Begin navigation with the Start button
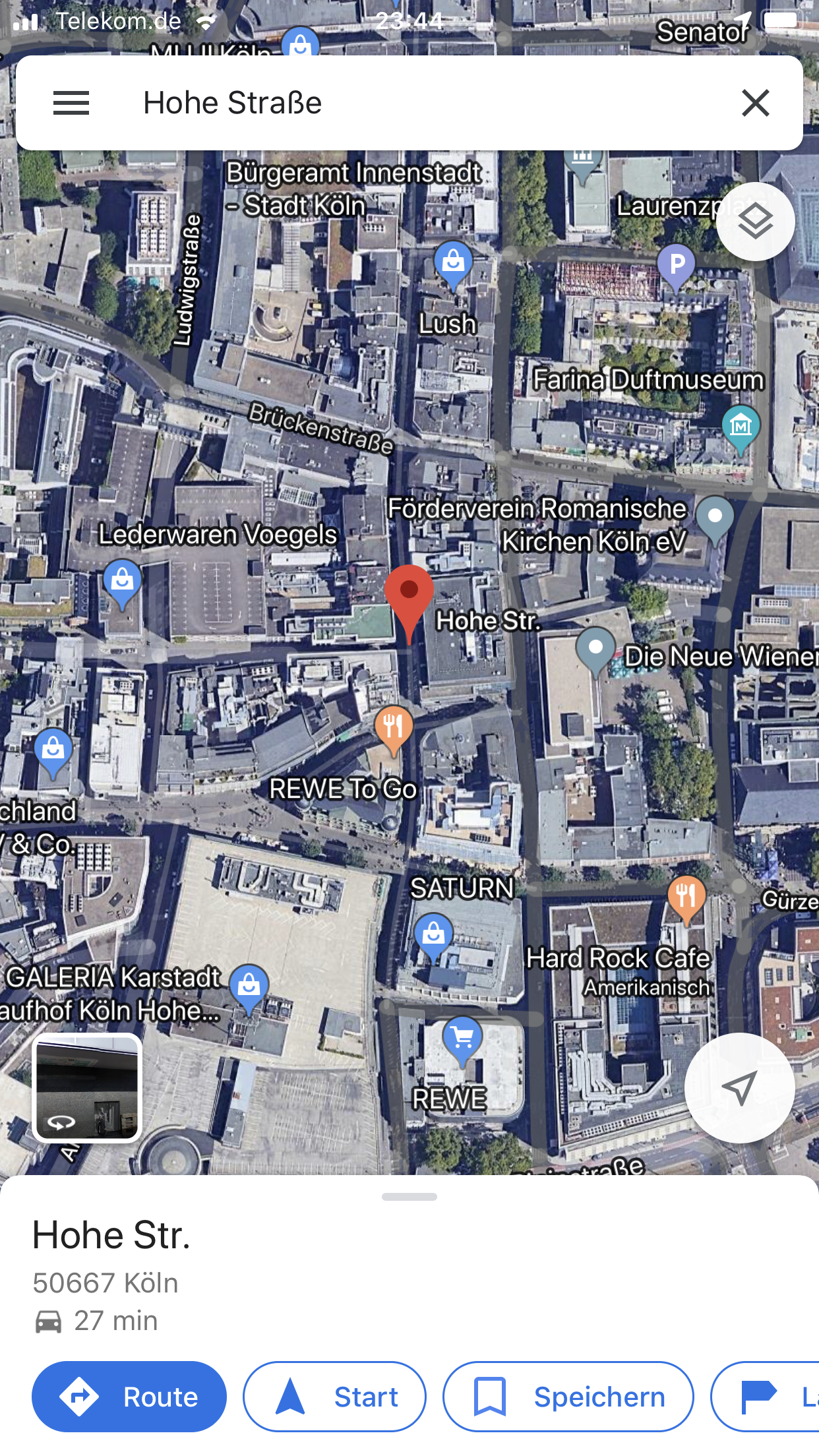 335,1397
